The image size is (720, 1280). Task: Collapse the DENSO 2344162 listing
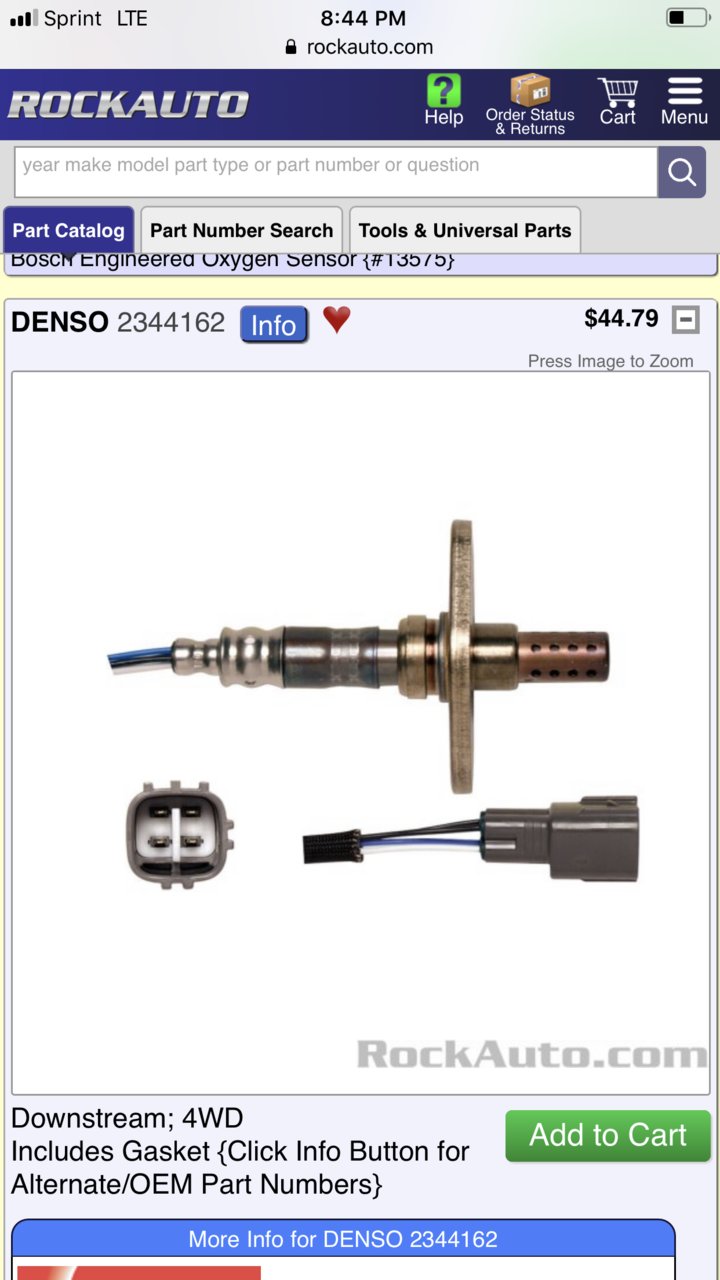click(686, 320)
